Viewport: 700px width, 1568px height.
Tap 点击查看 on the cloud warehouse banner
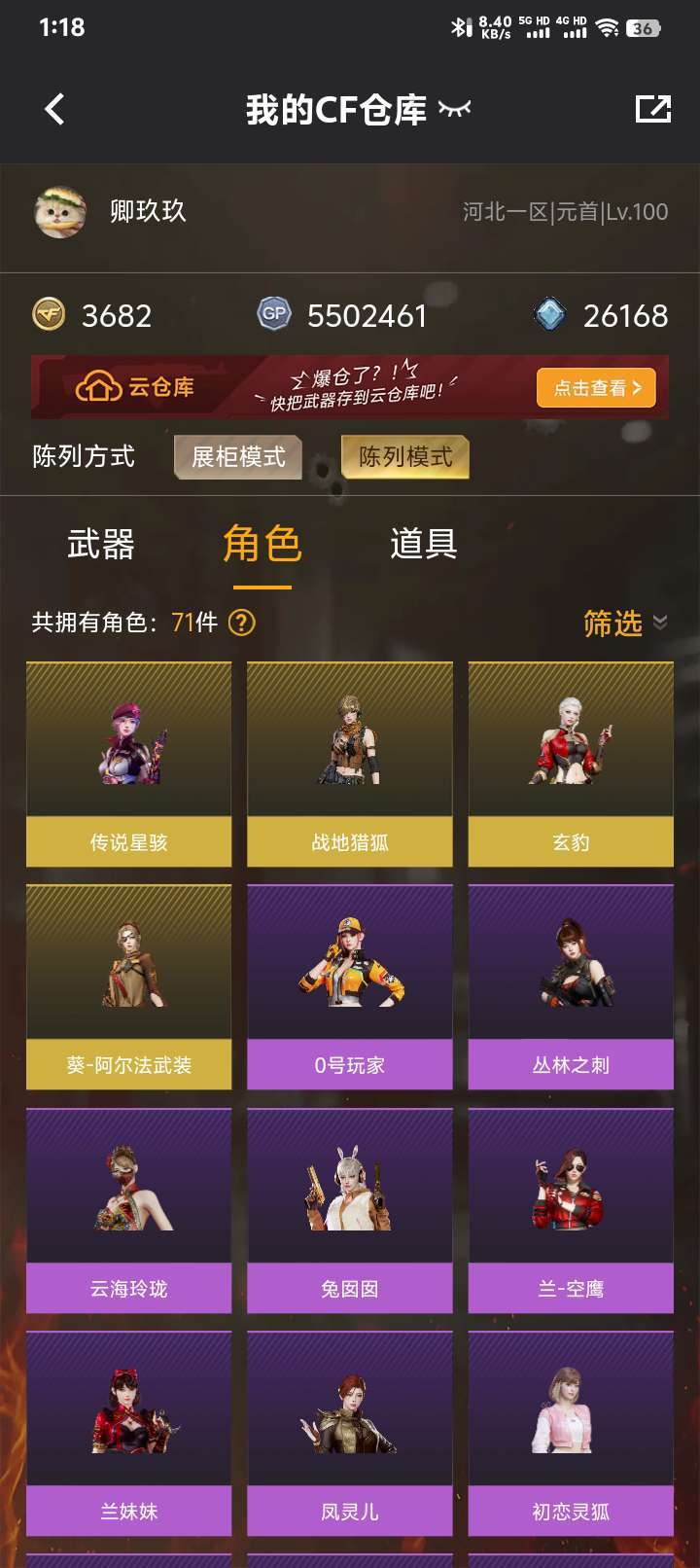[596, 388]
